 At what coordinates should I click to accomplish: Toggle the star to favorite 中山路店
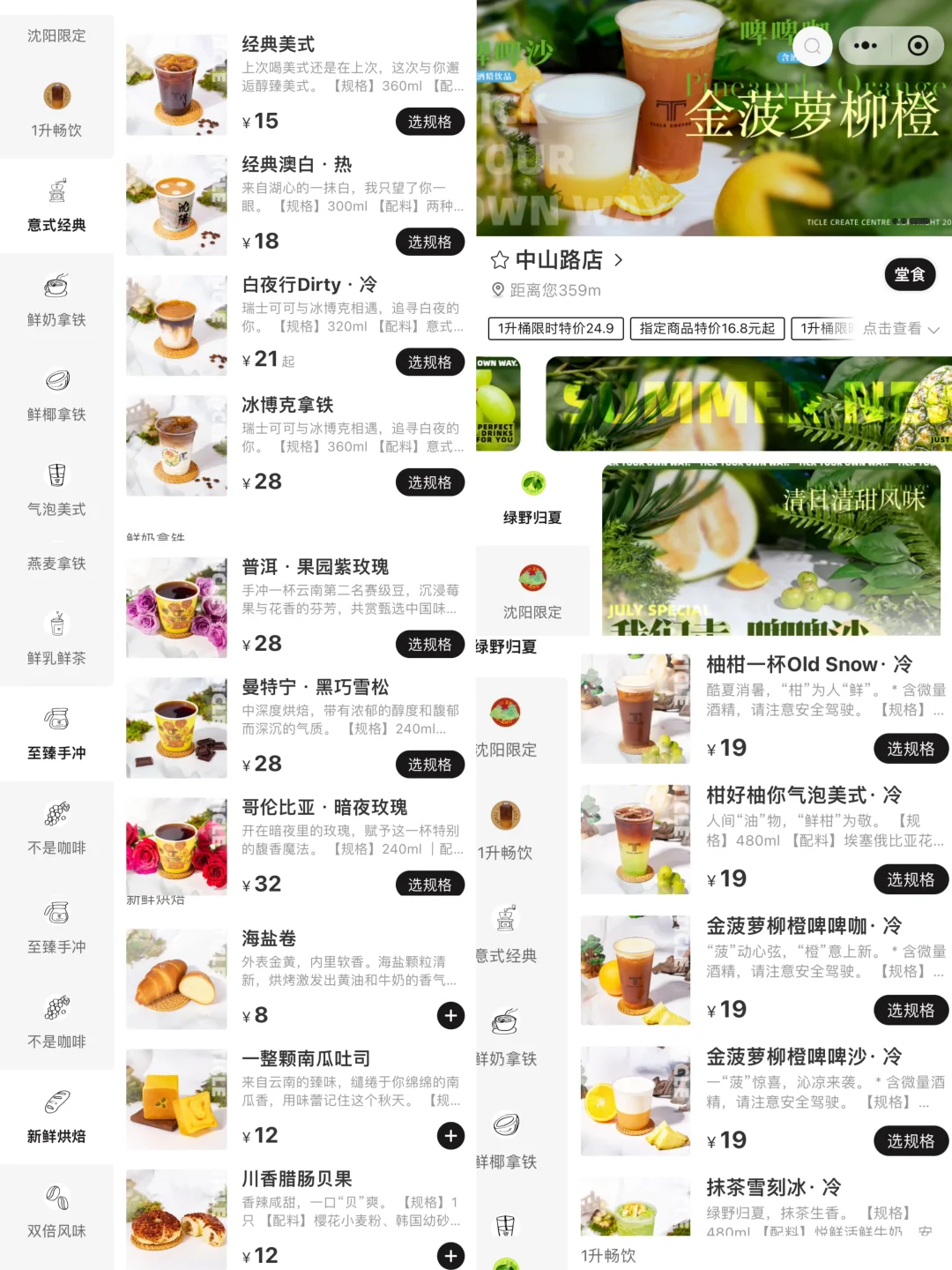click(x=500, y=259)
